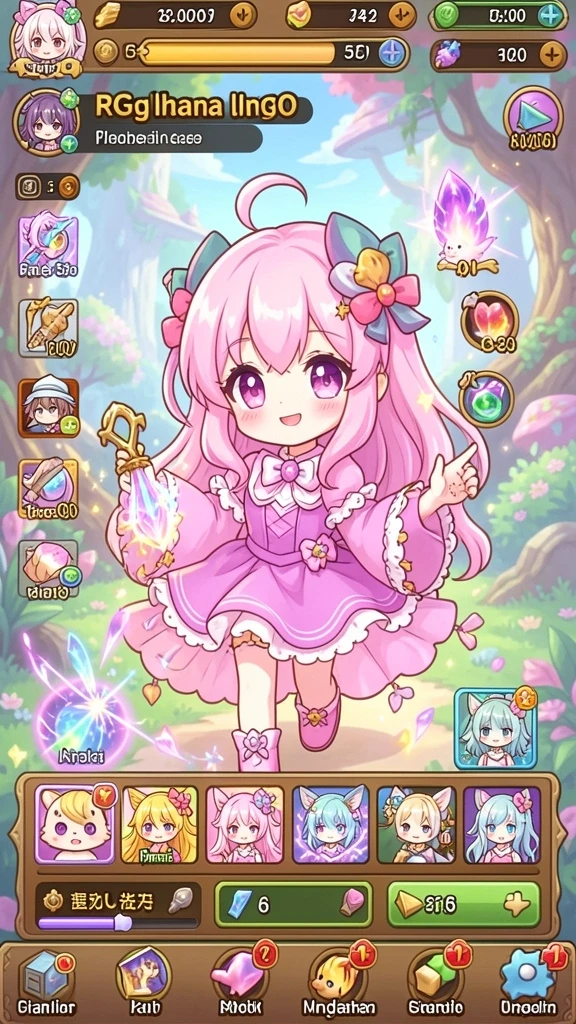The height and width of the screenshot is (1024, 576).
Task: Tap the green button showing crystal count 6
Action: pos(293,904)
